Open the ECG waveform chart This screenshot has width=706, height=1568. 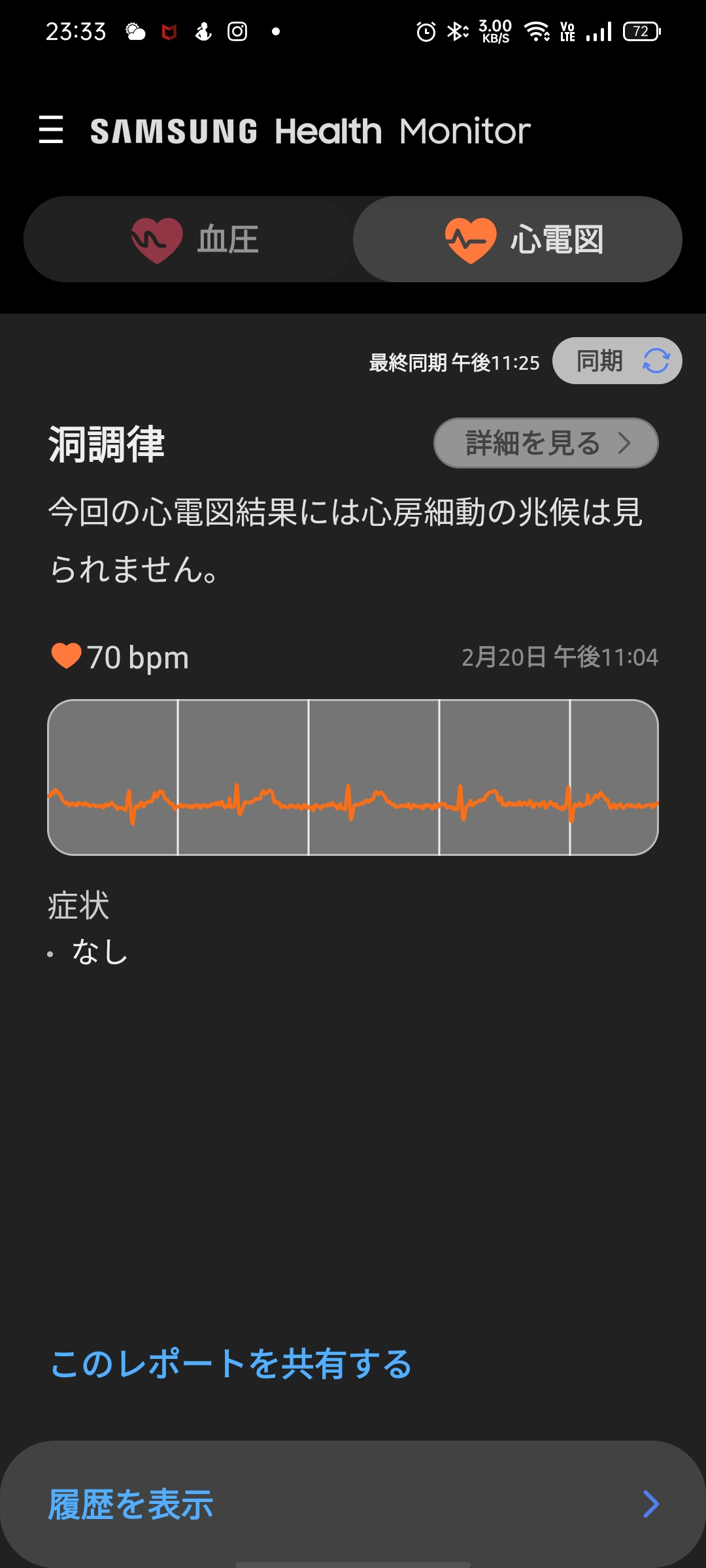tap(353, 777)
